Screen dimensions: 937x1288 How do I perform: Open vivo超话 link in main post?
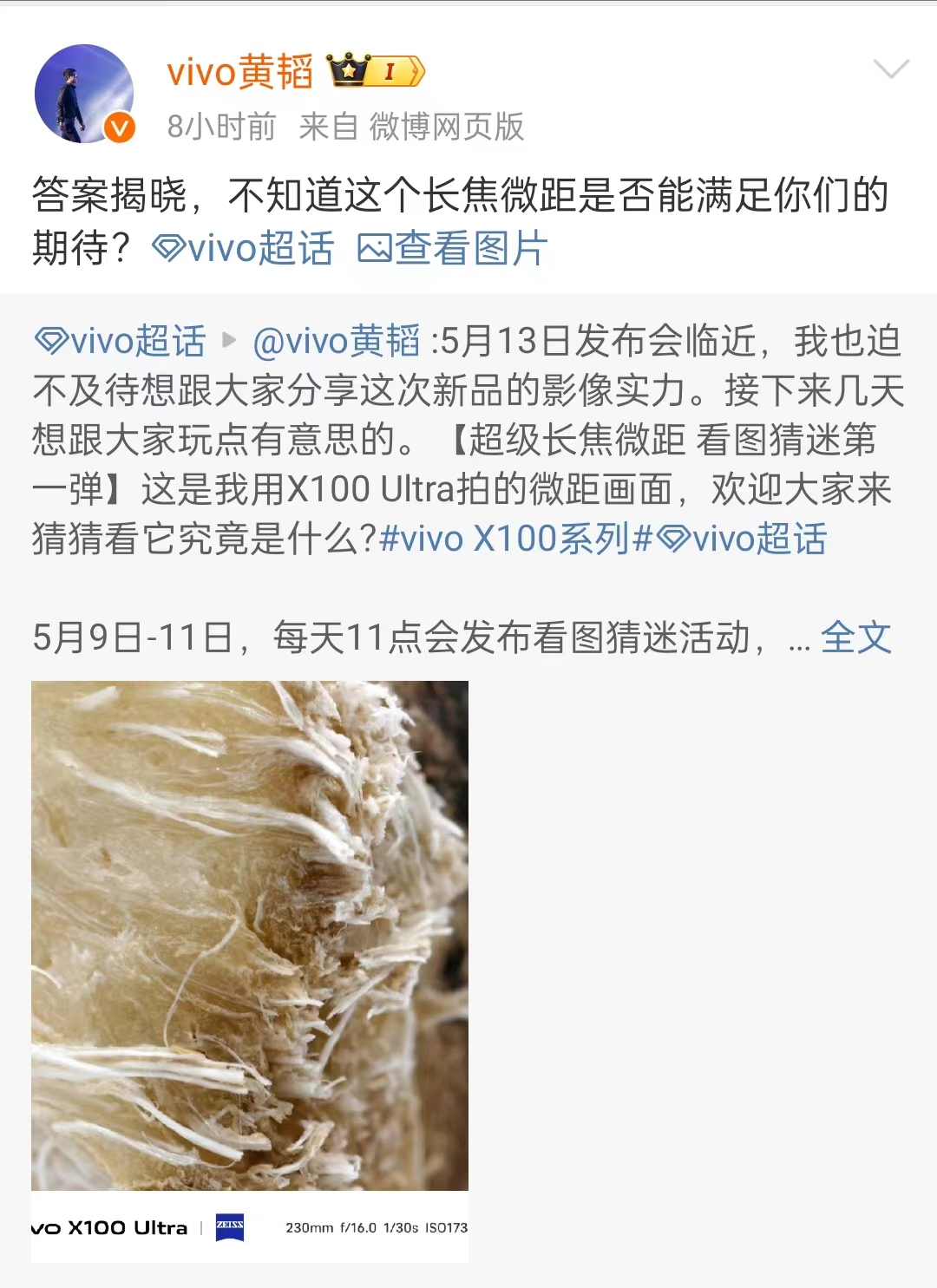pos(243,249)
